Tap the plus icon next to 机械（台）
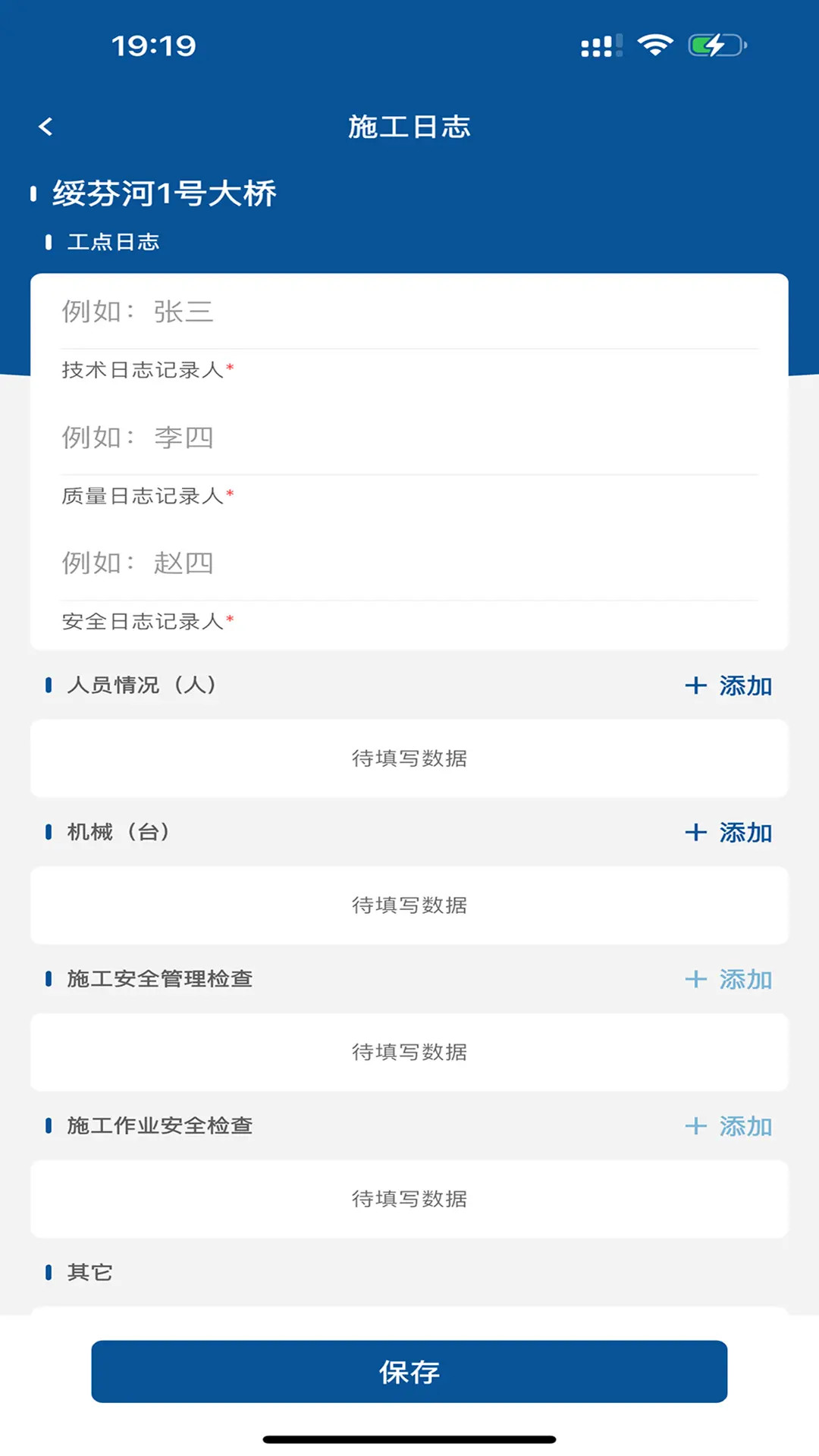This screenshot has height=1456, width=819. 697,832
